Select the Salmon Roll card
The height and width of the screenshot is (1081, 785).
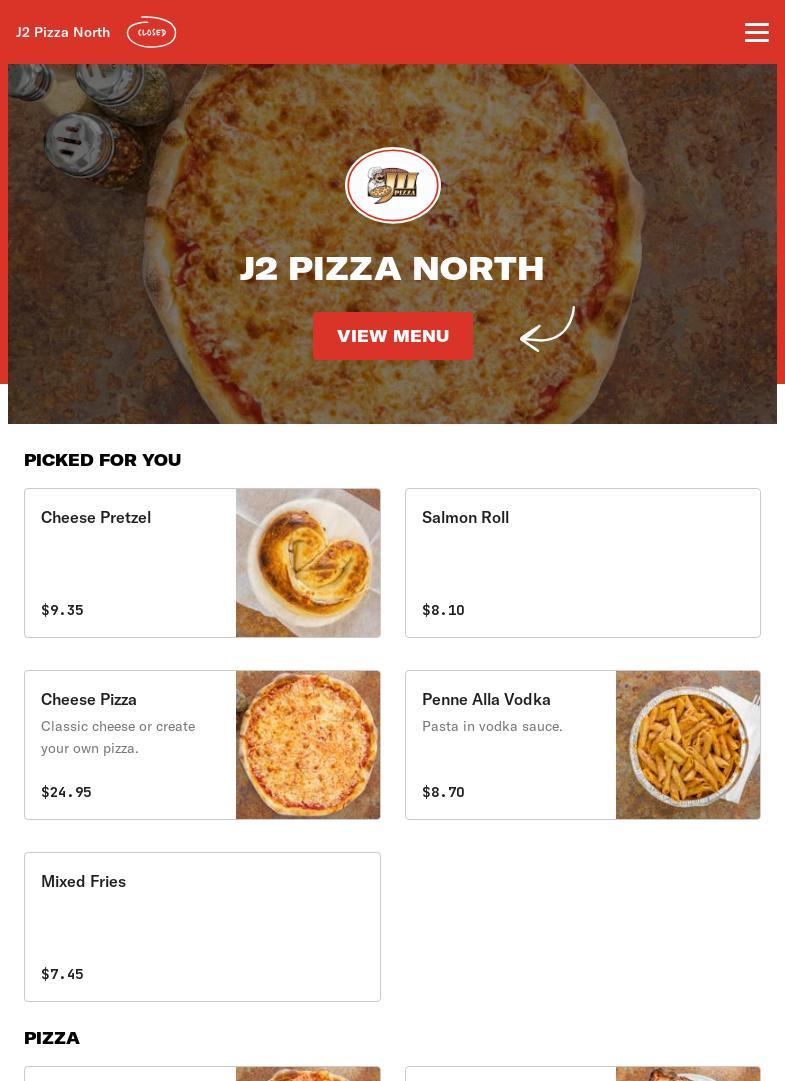[x=582, y=563]
